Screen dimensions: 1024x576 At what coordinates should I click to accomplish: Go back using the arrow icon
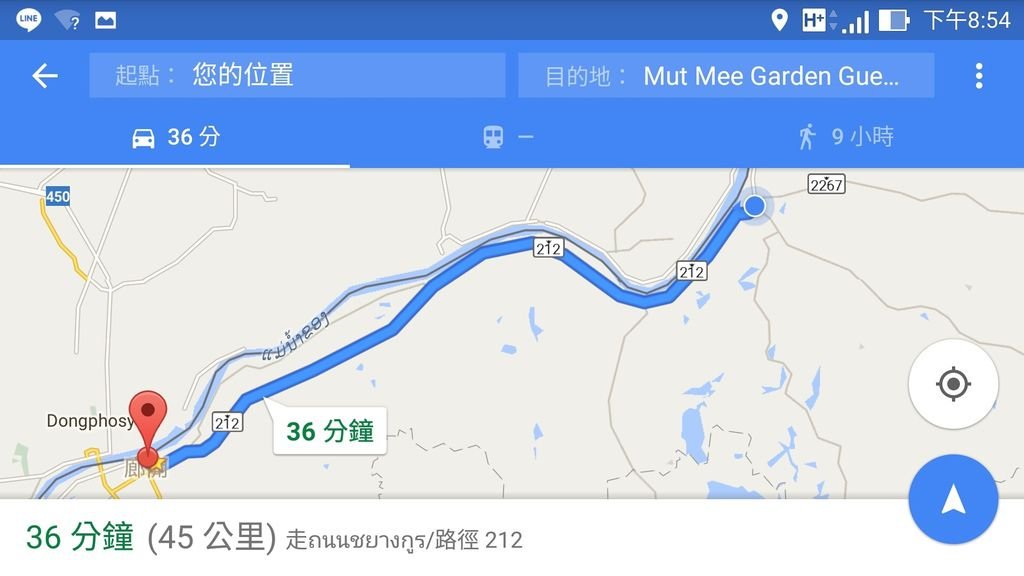45,76
